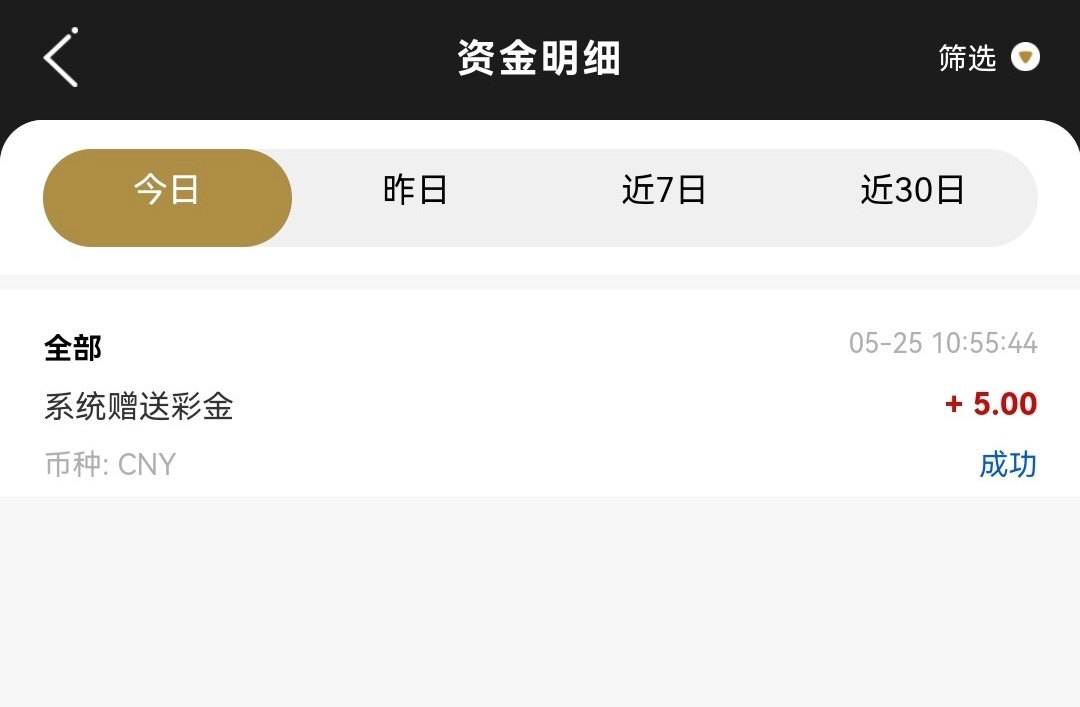Show records for 近7日

tap(664, 189)
